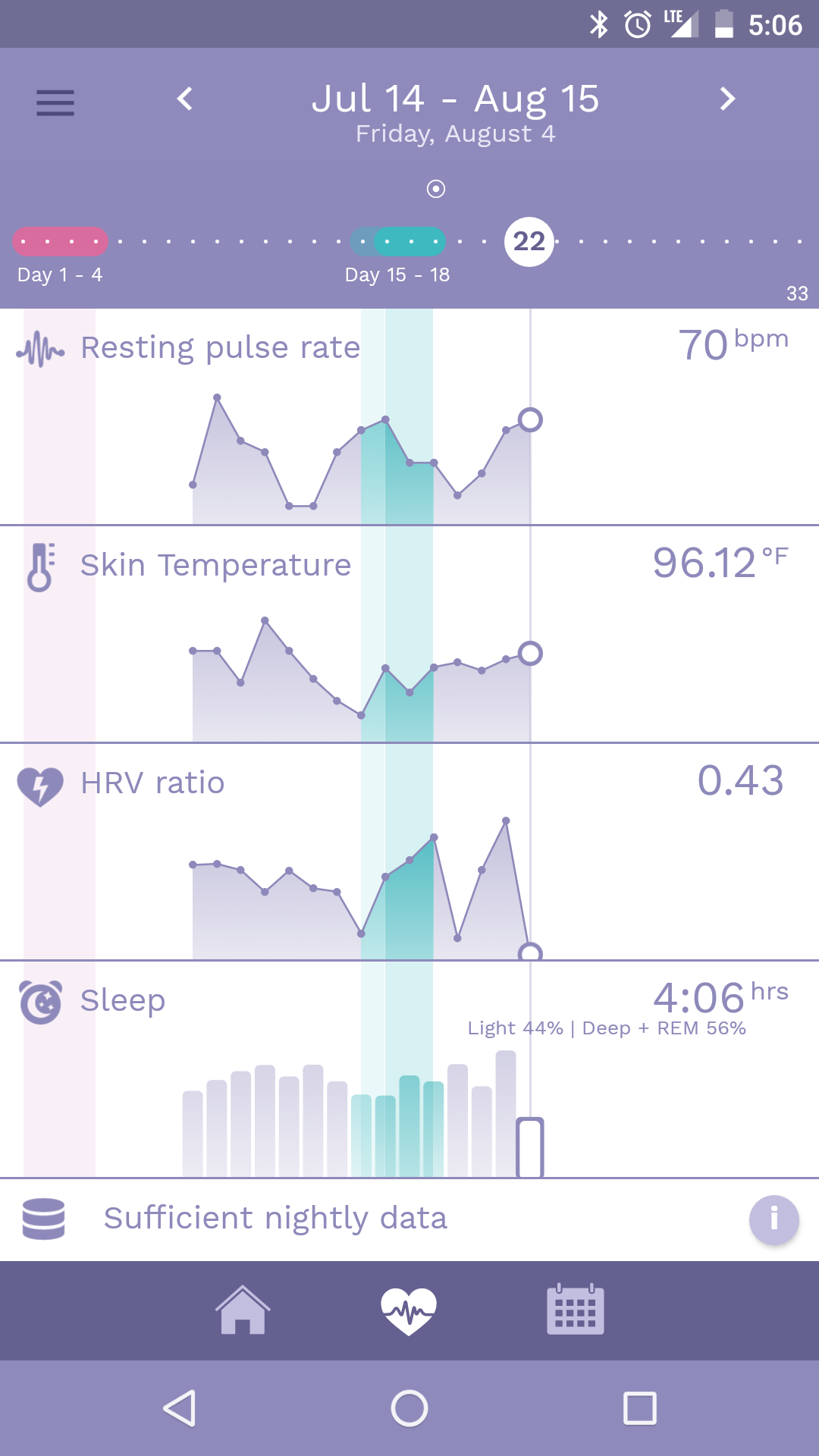
Task: Jump to the Day 1 - 4 period marker
Action: 60,242
